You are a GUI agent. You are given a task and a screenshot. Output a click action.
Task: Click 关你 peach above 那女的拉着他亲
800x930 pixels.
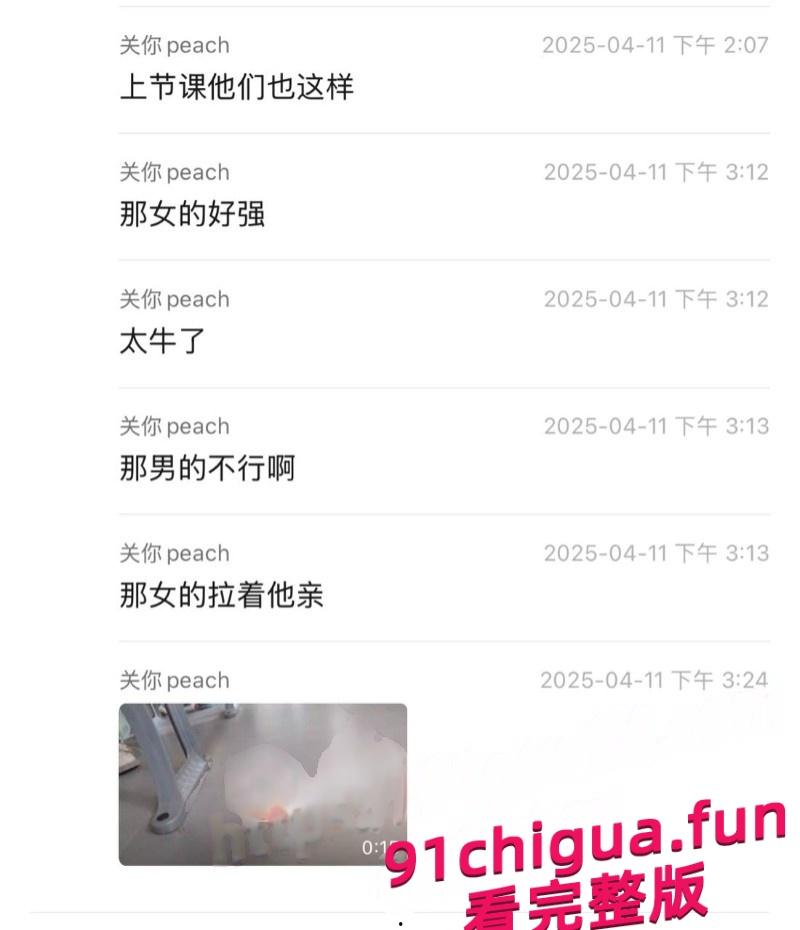pos(173,553)
